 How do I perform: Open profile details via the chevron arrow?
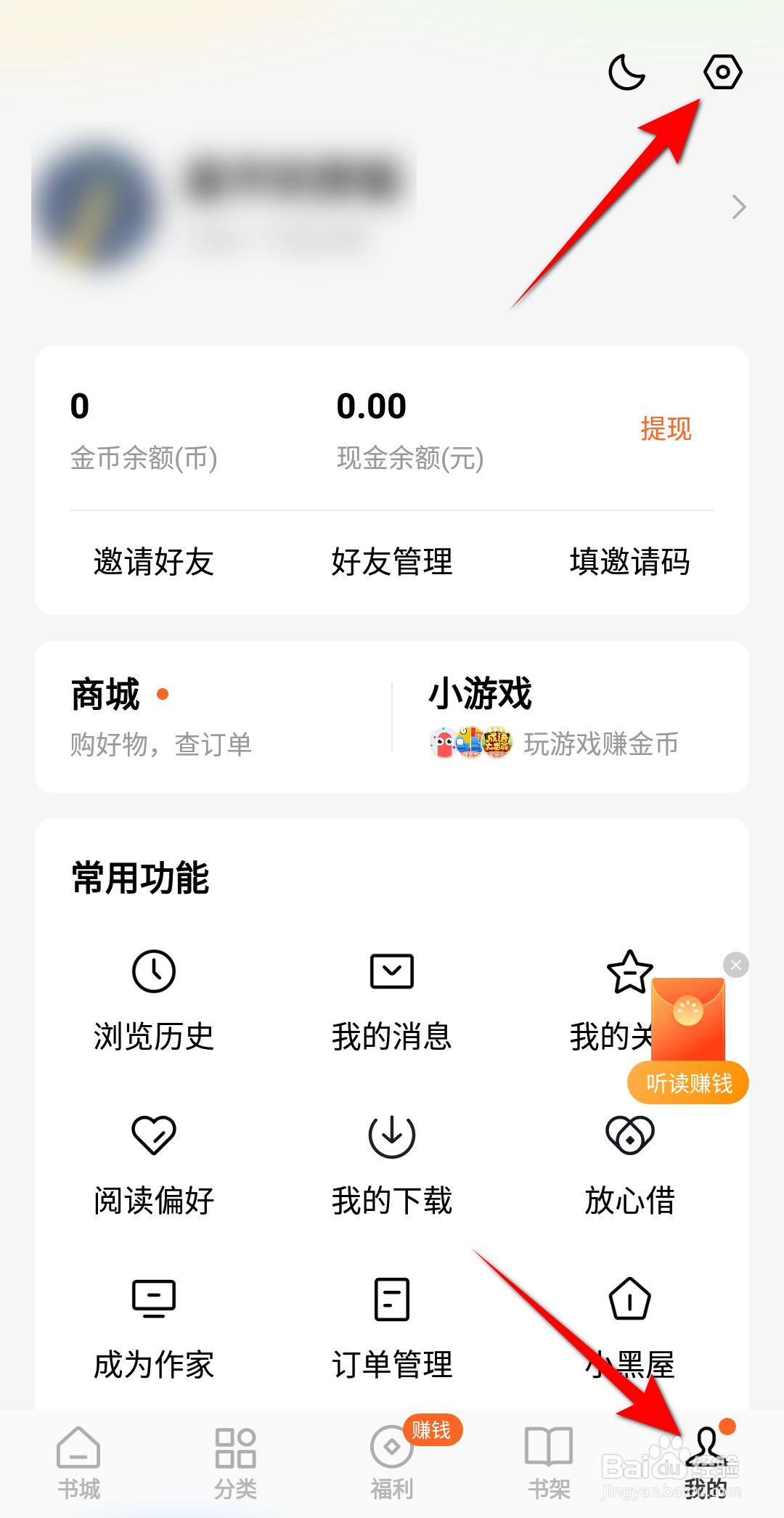coord(738,207)
